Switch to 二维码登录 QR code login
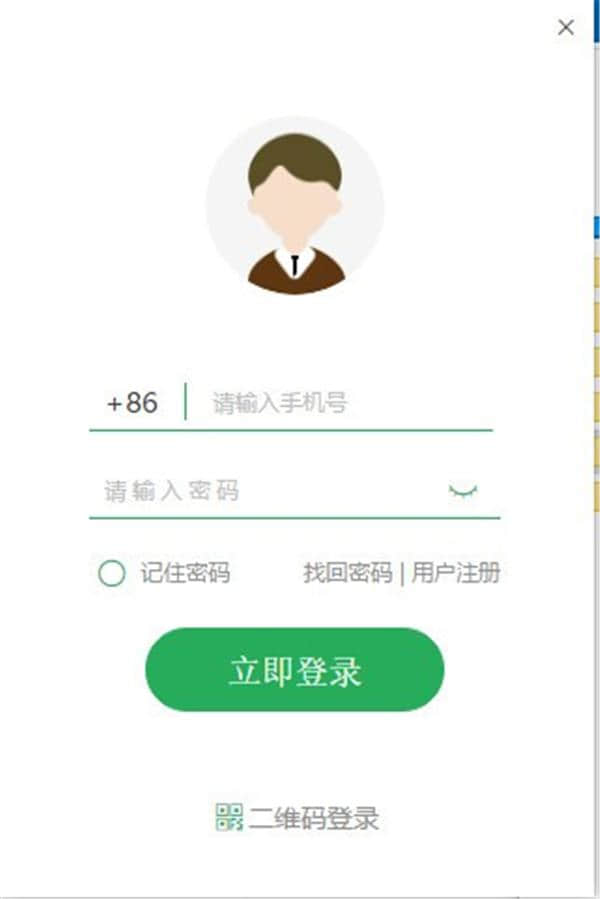This screenshot has height=899, width=600. (298, 819)
